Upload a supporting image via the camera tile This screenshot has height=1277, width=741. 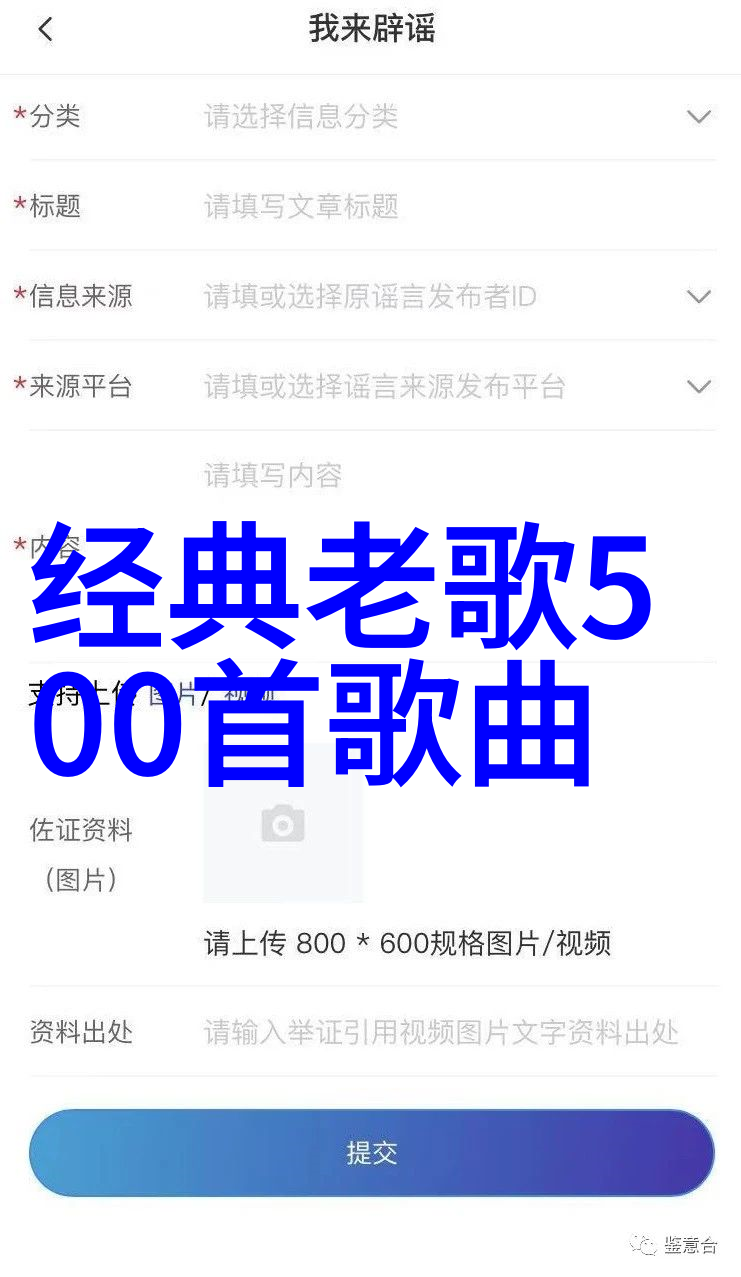pos(283,823)
